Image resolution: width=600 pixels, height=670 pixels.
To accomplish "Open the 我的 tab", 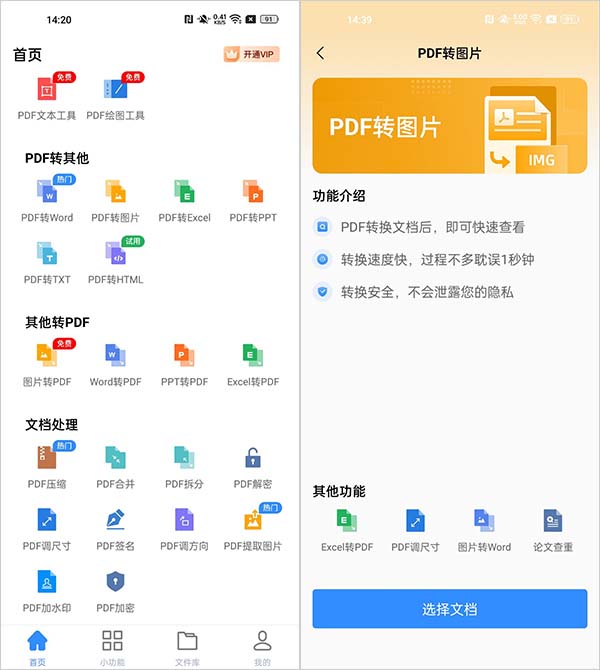I will point(262,647).
